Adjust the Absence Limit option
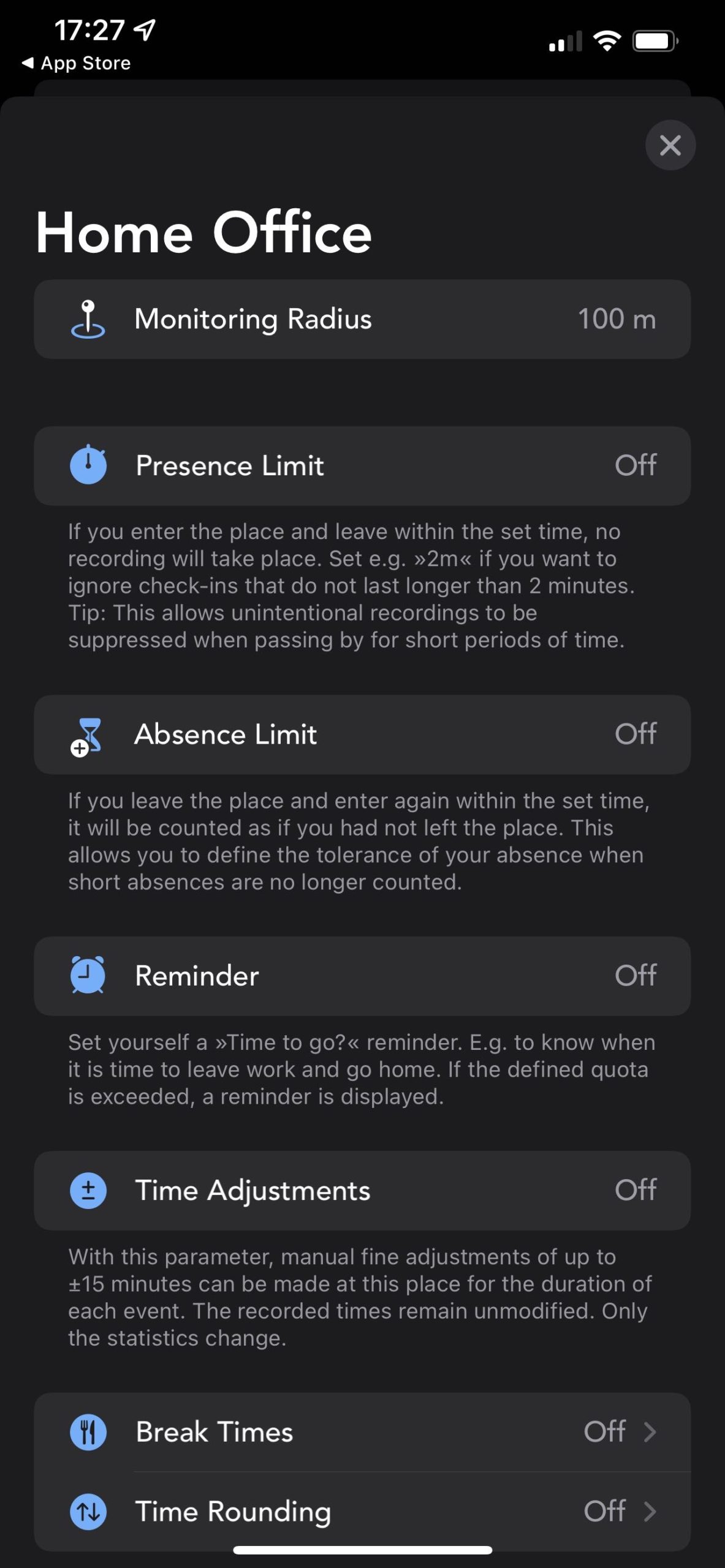 click(362, 734)
